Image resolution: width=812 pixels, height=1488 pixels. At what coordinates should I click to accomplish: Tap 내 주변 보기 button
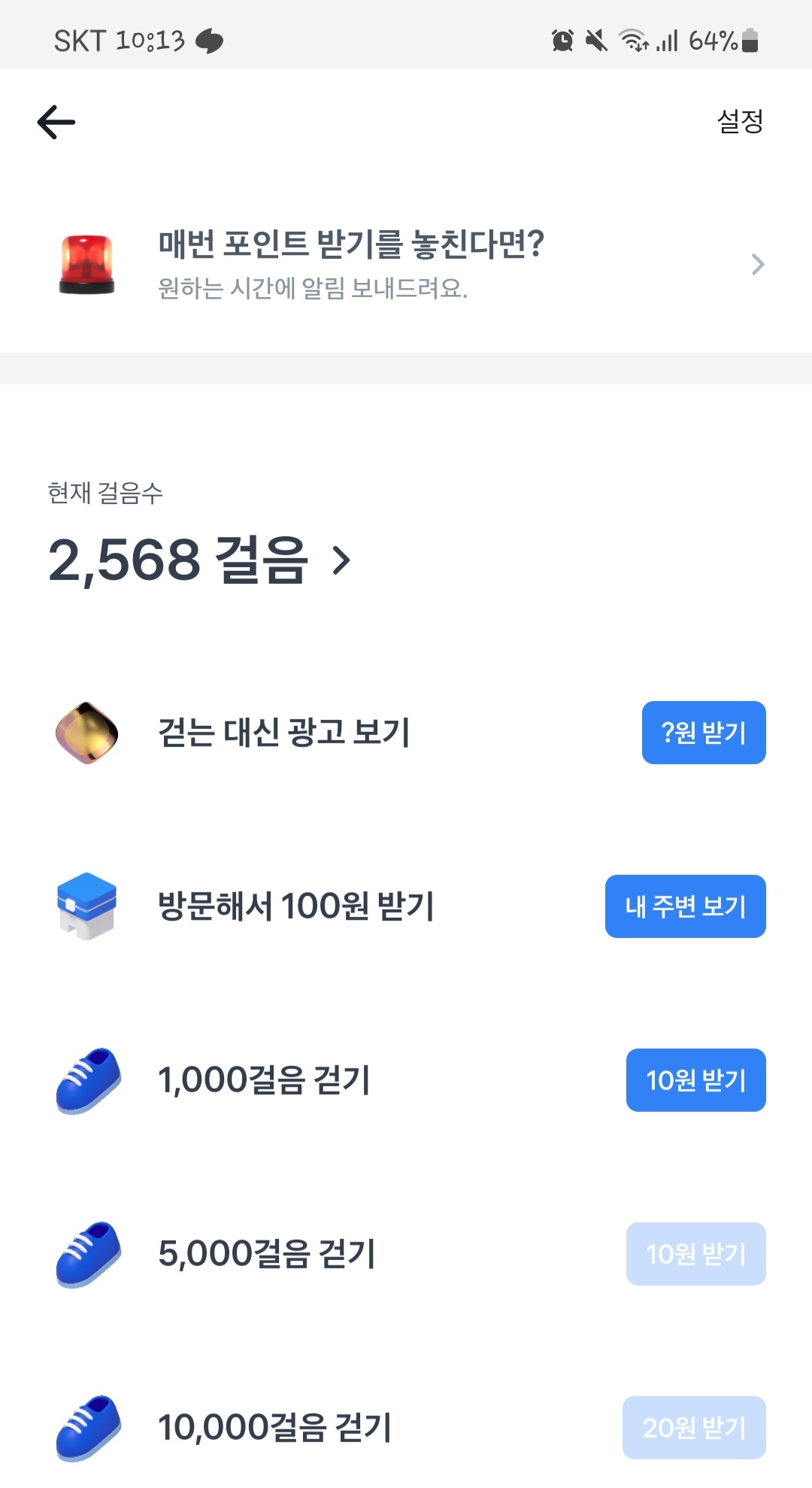[x=685, y=906]
